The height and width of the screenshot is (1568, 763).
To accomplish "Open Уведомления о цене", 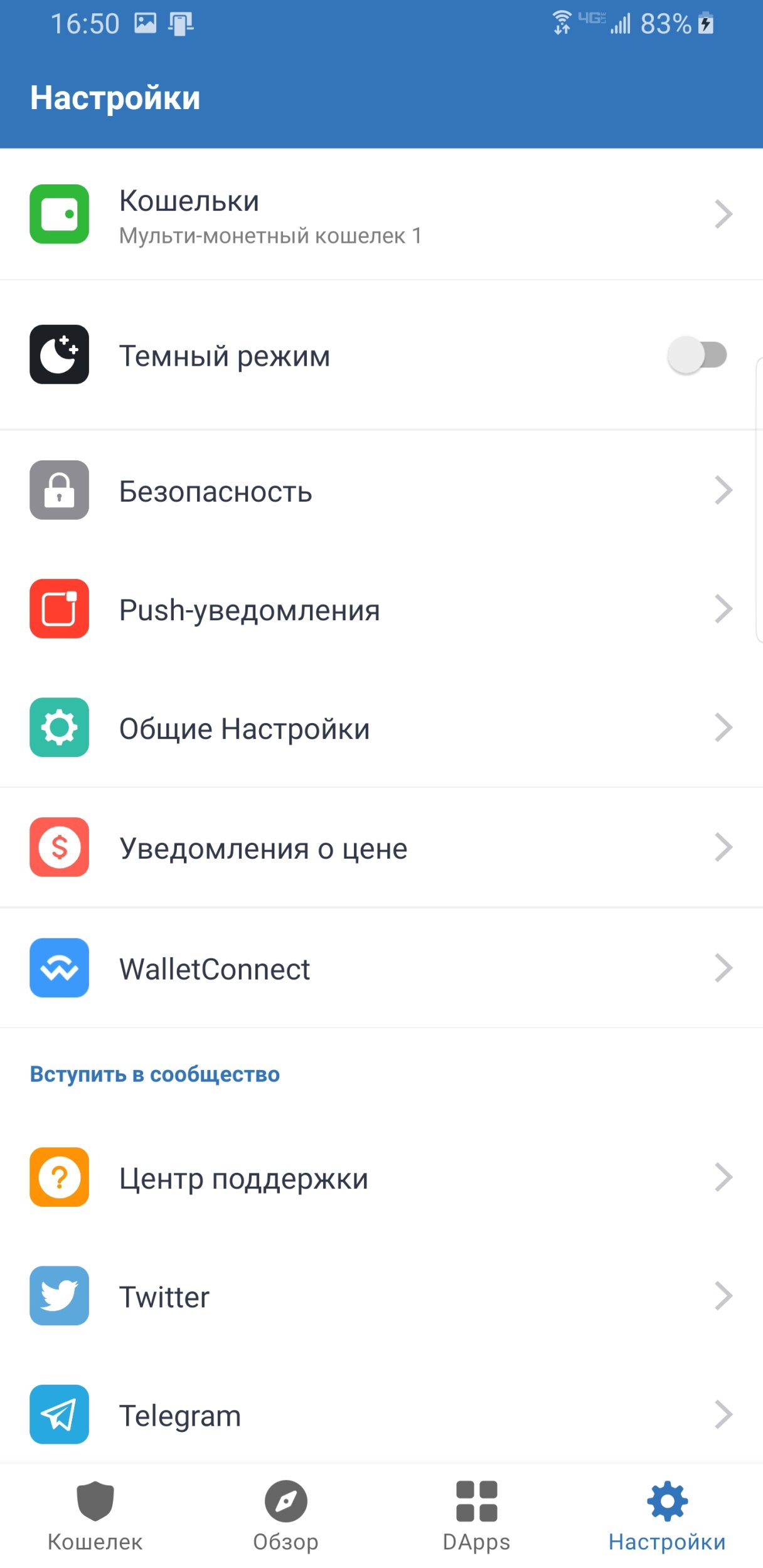I will 381,847.
